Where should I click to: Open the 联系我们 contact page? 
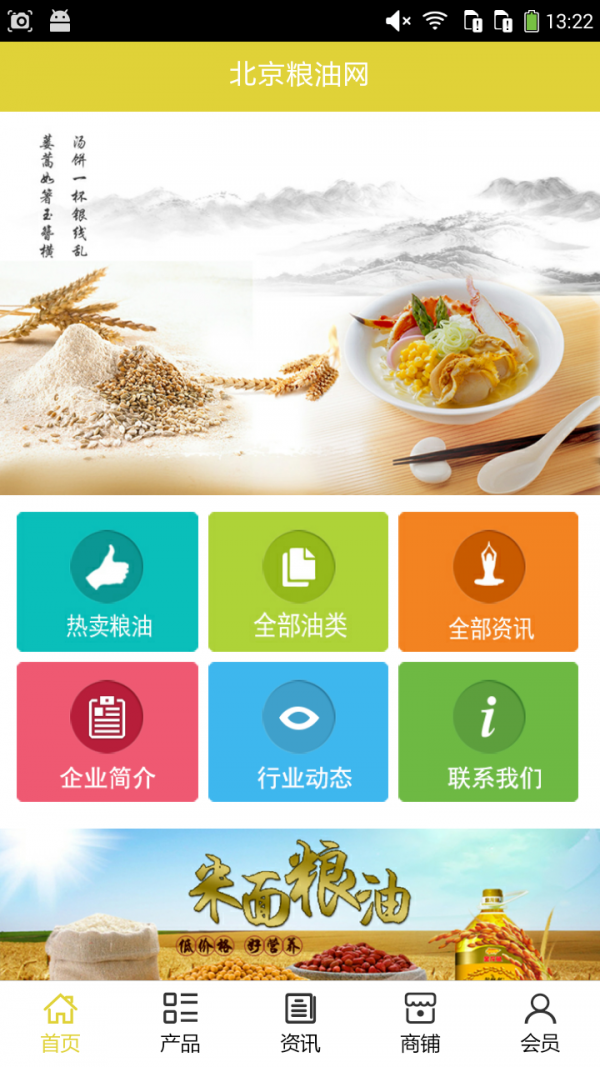tap(488, 731)
